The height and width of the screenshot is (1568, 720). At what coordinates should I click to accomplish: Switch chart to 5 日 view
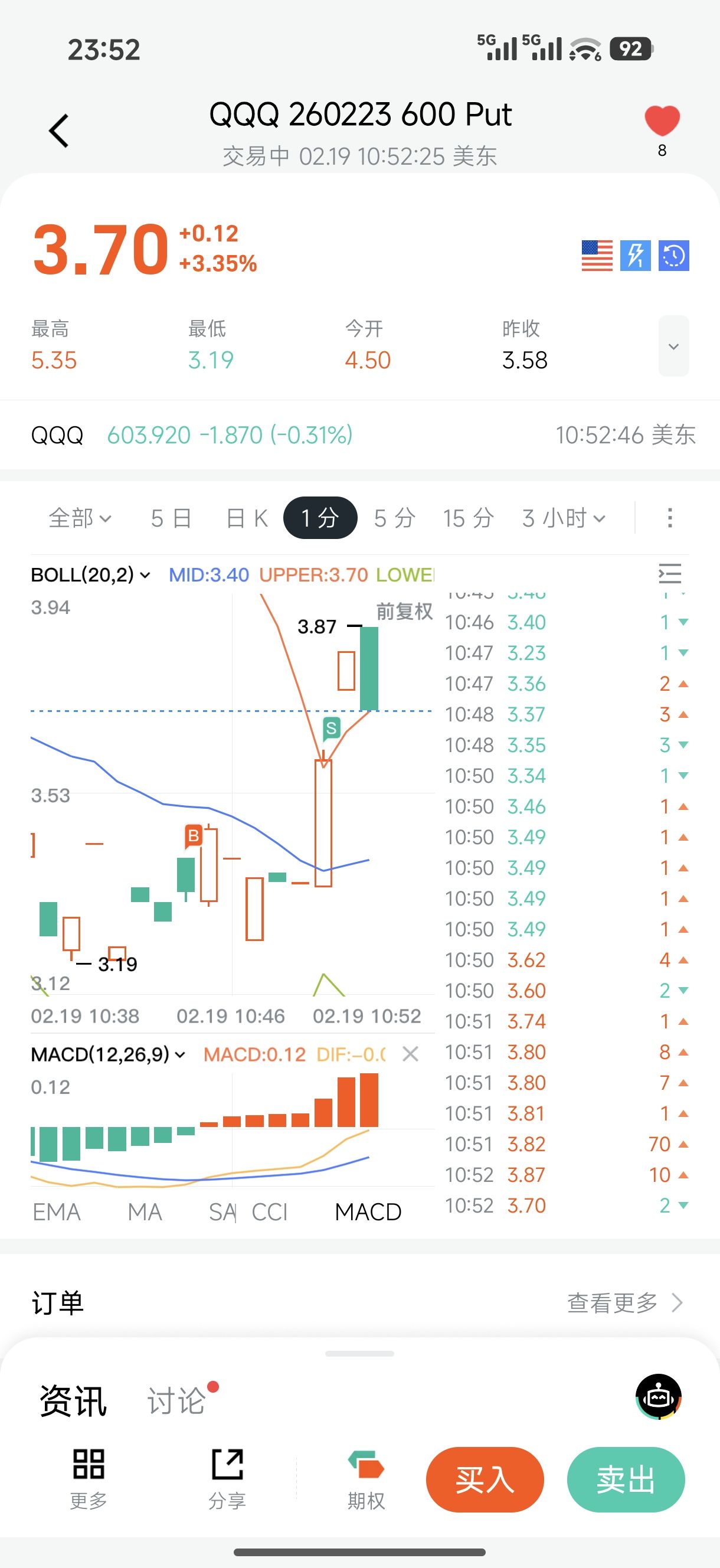[171, 518]
